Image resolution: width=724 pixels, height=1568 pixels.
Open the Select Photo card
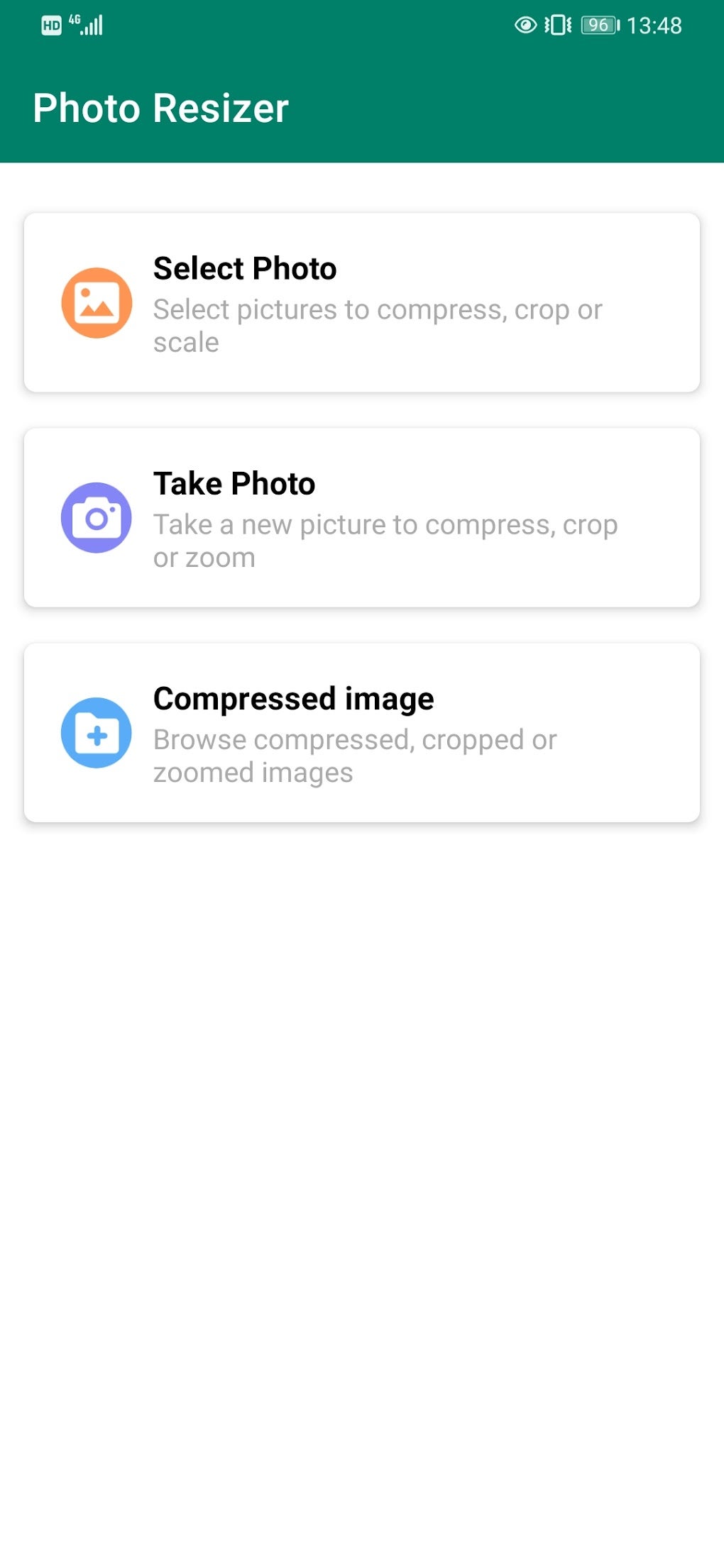coord(362,301)
